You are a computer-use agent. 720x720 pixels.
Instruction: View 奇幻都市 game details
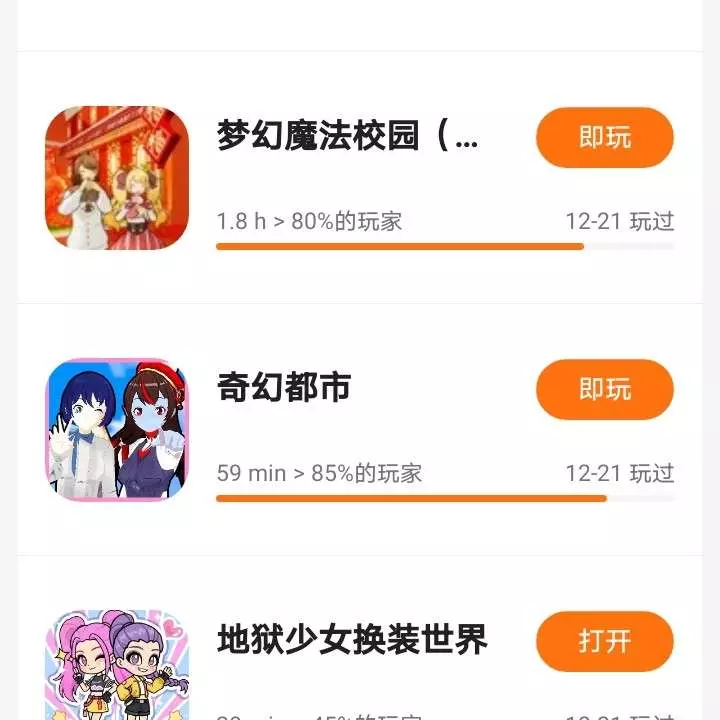[x=284, y=388]
